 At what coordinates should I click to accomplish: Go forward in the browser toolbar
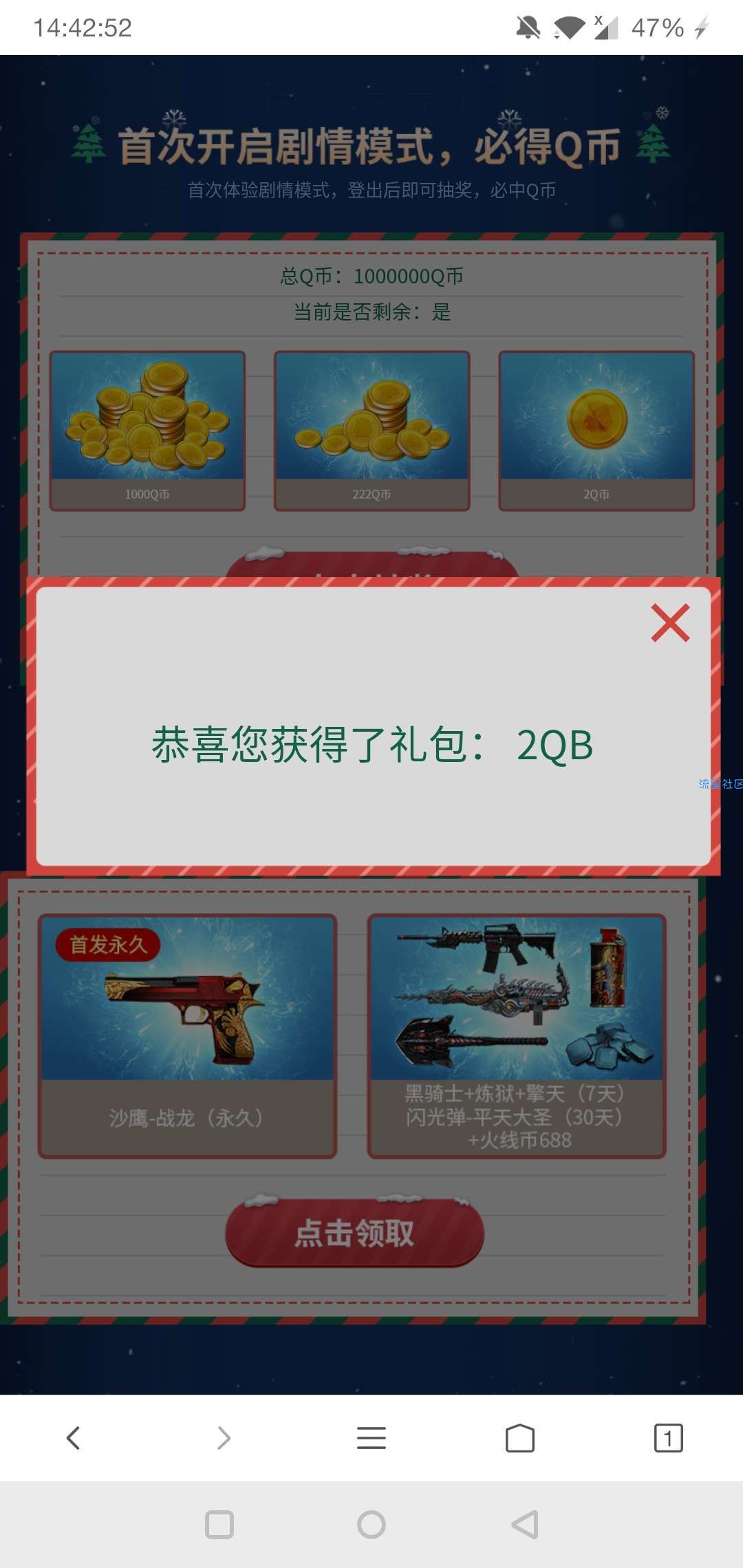pyautogui.click(x=224, y=1438)
